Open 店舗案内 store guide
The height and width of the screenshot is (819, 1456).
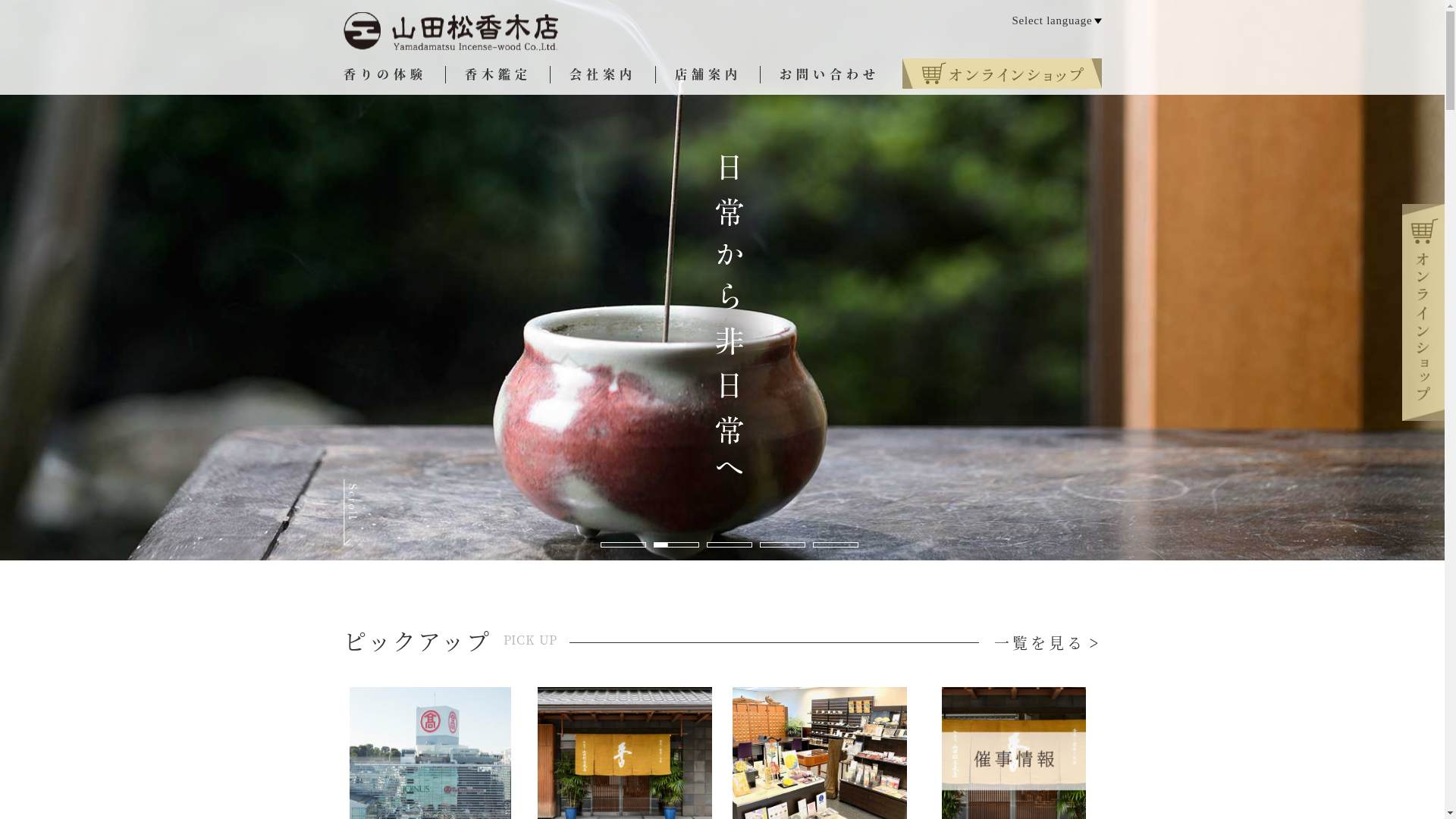(x=707, y=74)
